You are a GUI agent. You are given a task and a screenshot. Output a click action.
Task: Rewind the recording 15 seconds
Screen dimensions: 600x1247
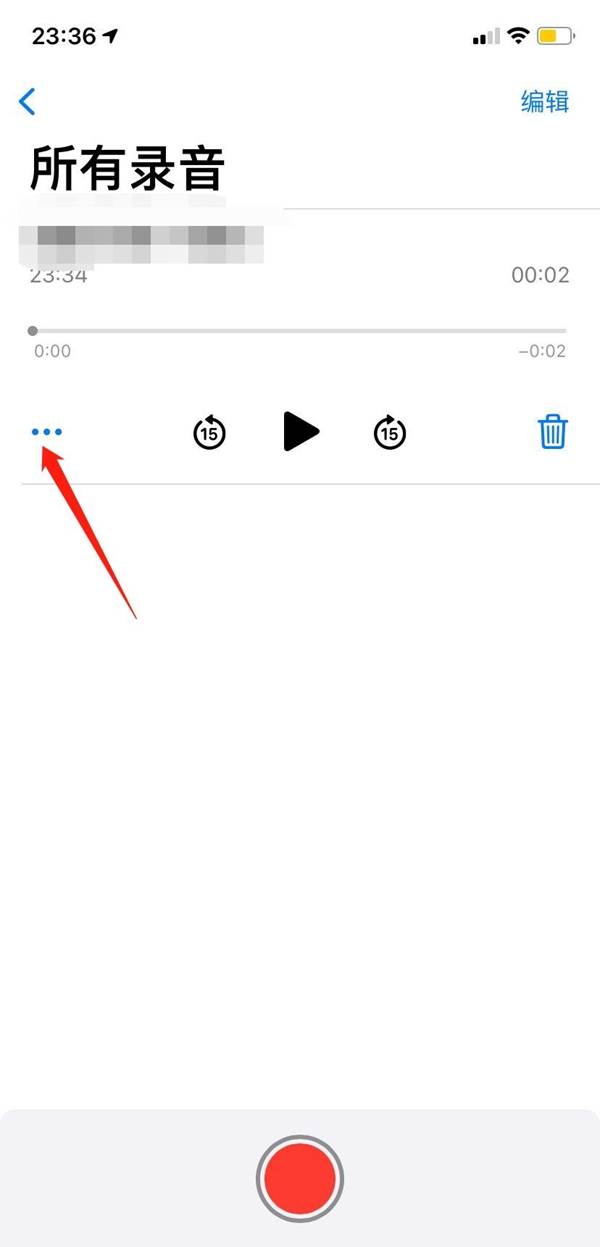[x=209, y=433]
